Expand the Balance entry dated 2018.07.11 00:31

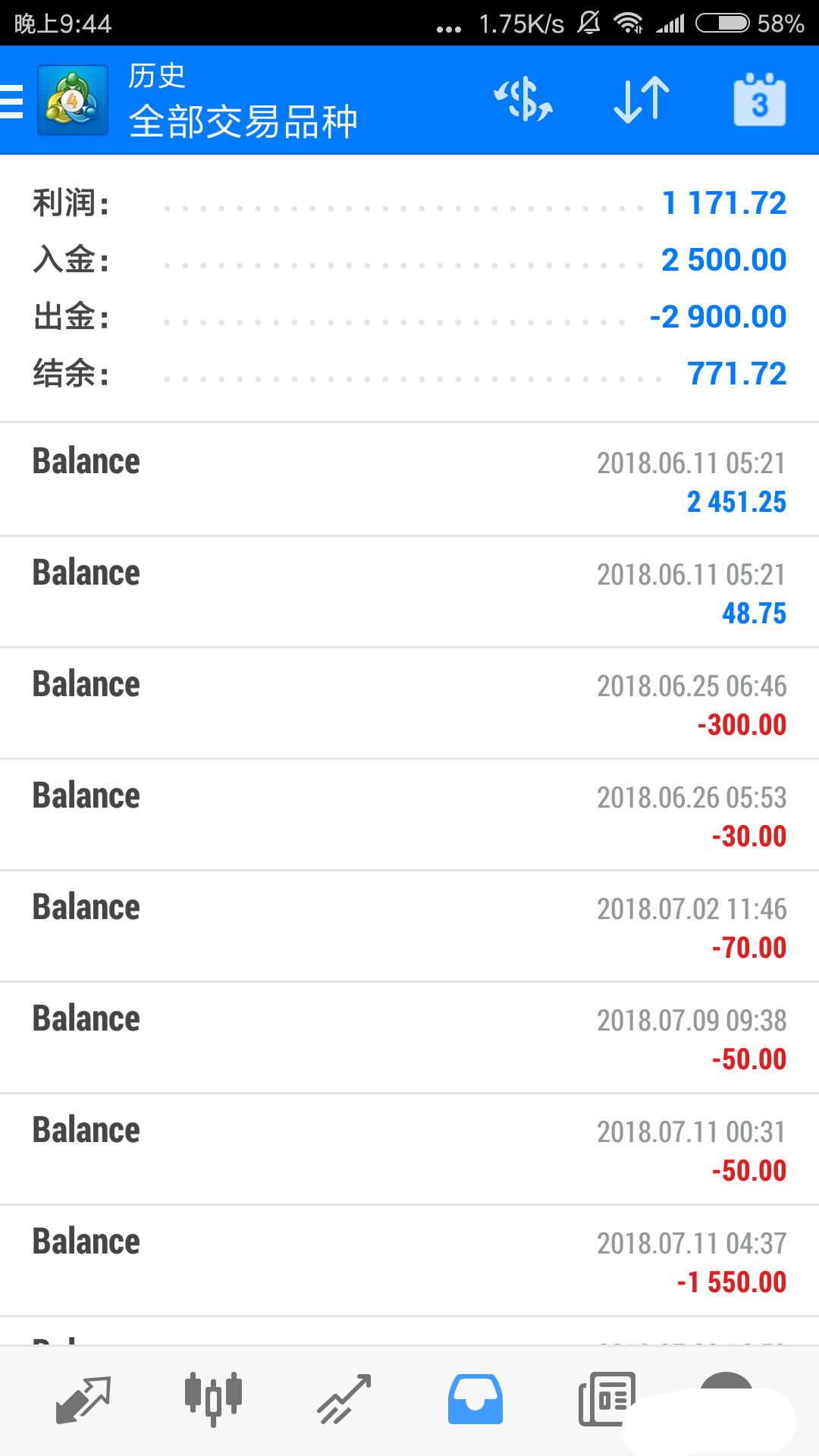[409, 1149]
